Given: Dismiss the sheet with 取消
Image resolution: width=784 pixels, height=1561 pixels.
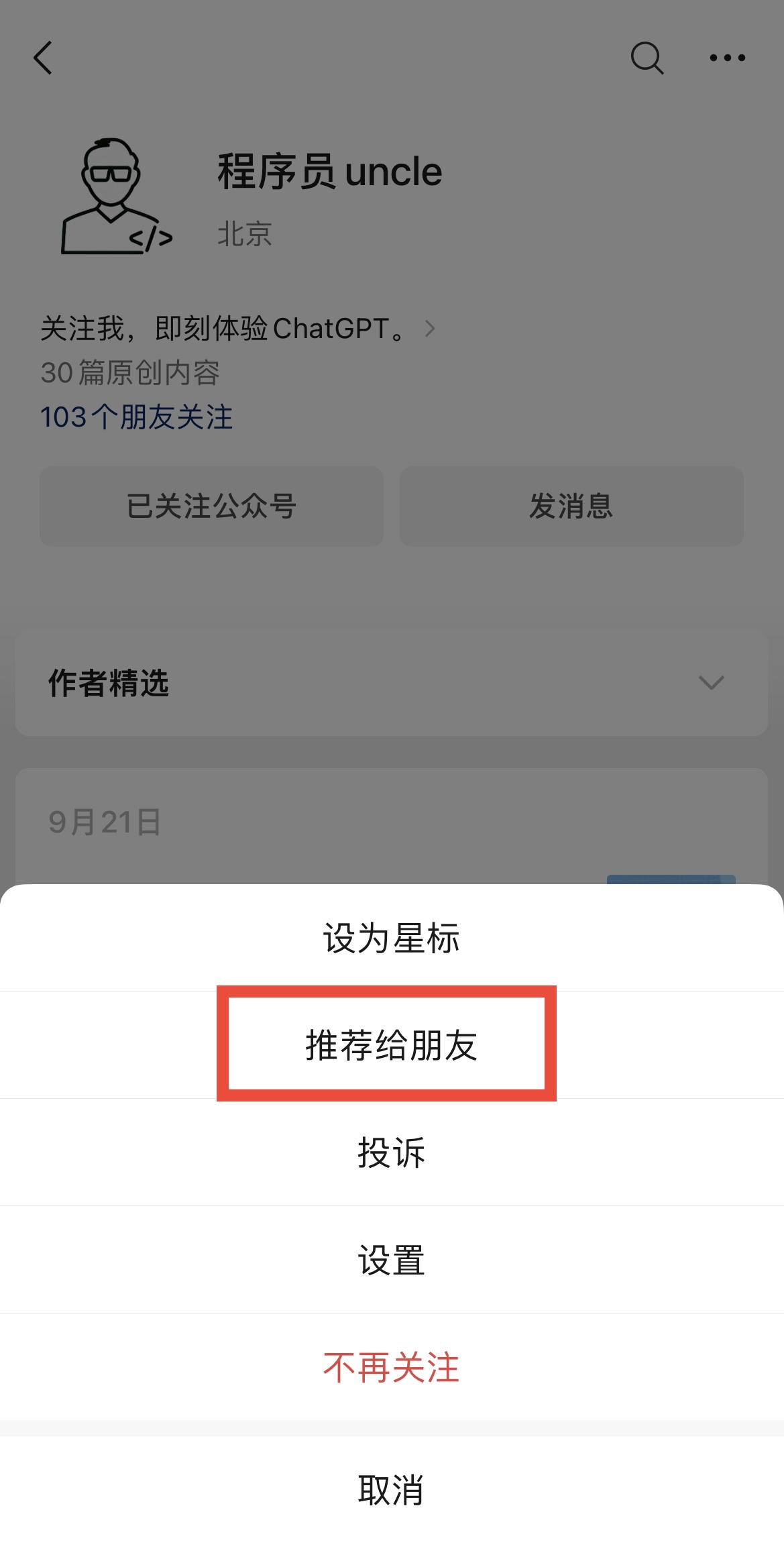Looking at the screenshot, I should tap(392, 1490).
